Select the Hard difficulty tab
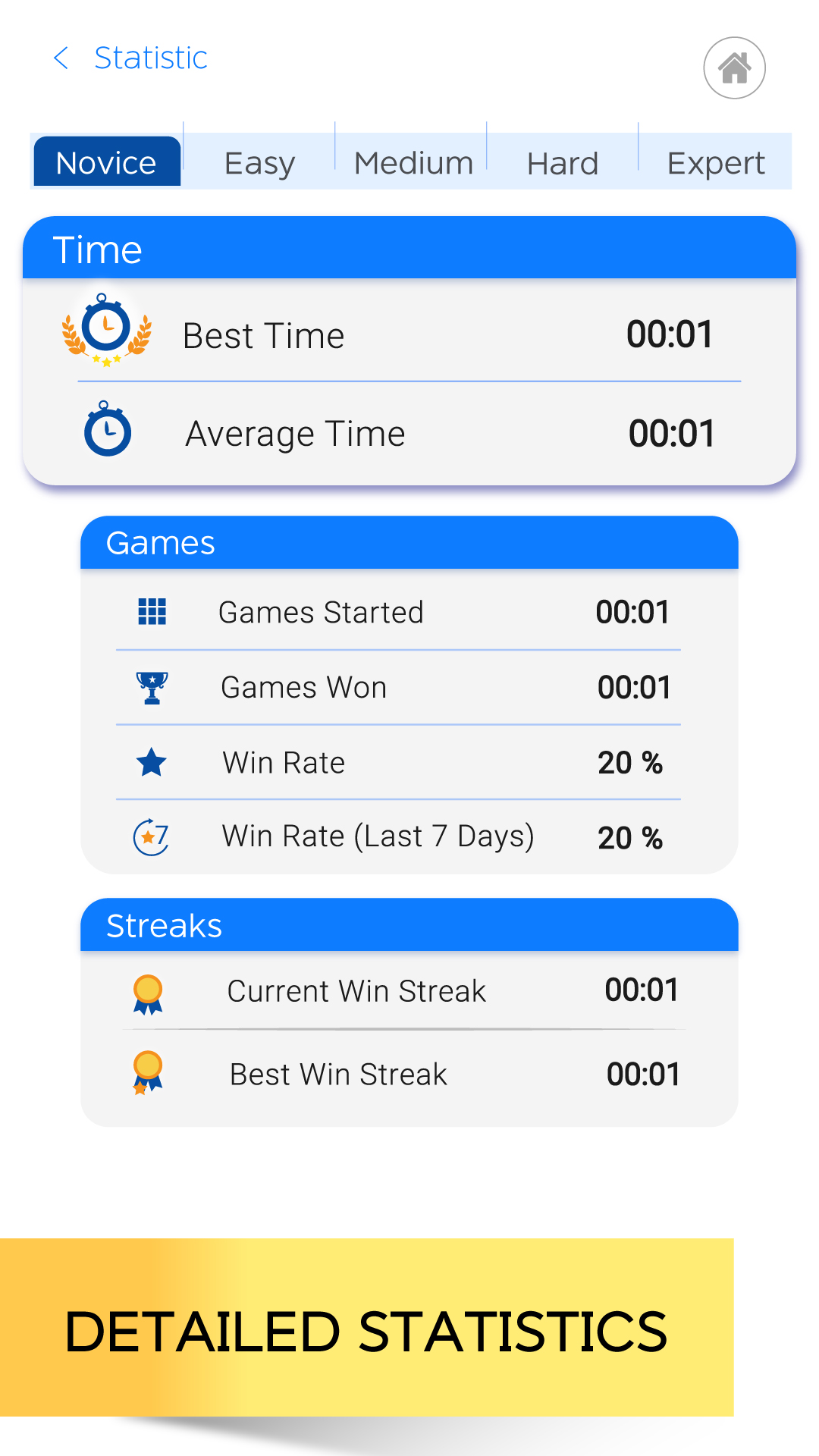The width and height of the screenshot is (819, 1456). 562,162
